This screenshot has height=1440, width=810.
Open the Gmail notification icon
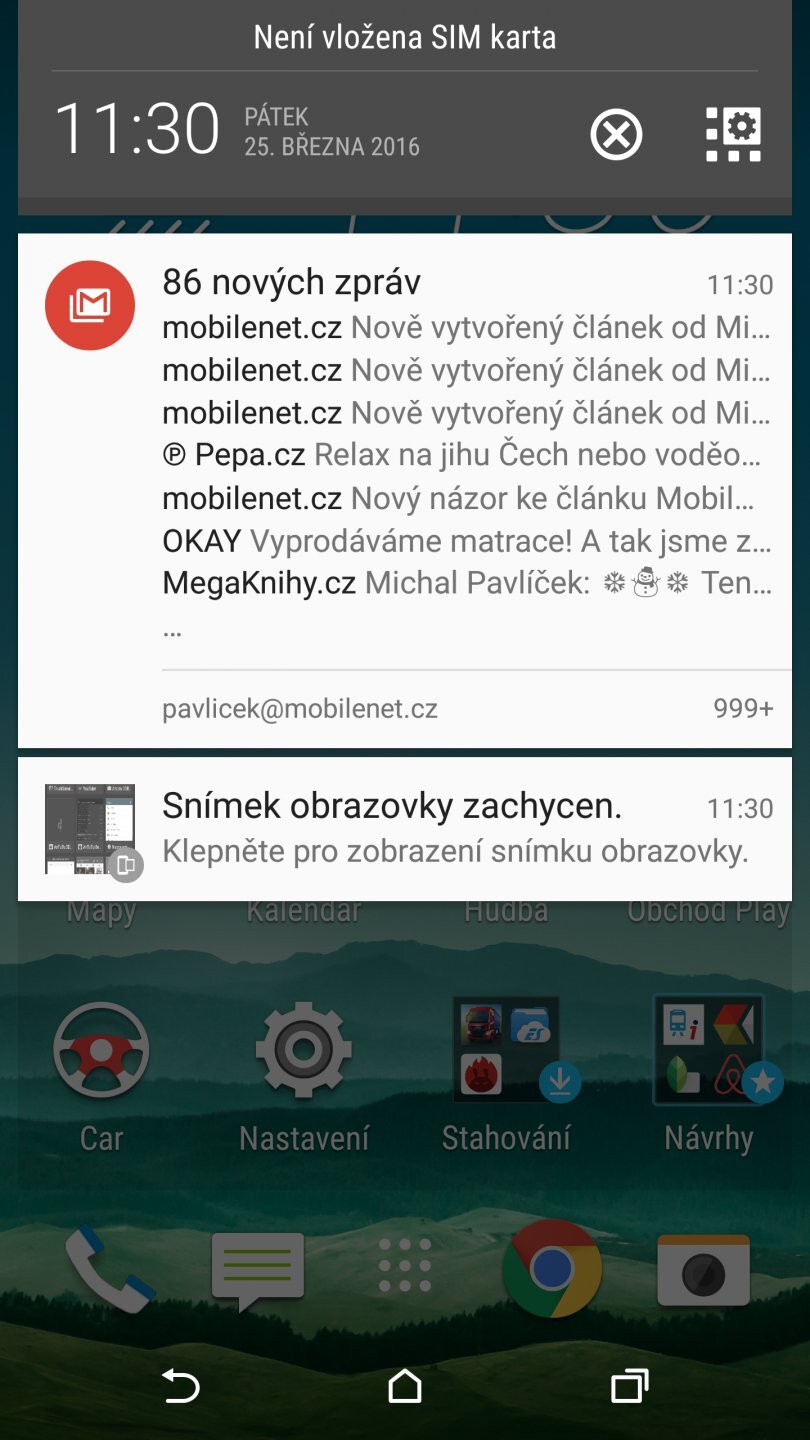tap(89, 305)
